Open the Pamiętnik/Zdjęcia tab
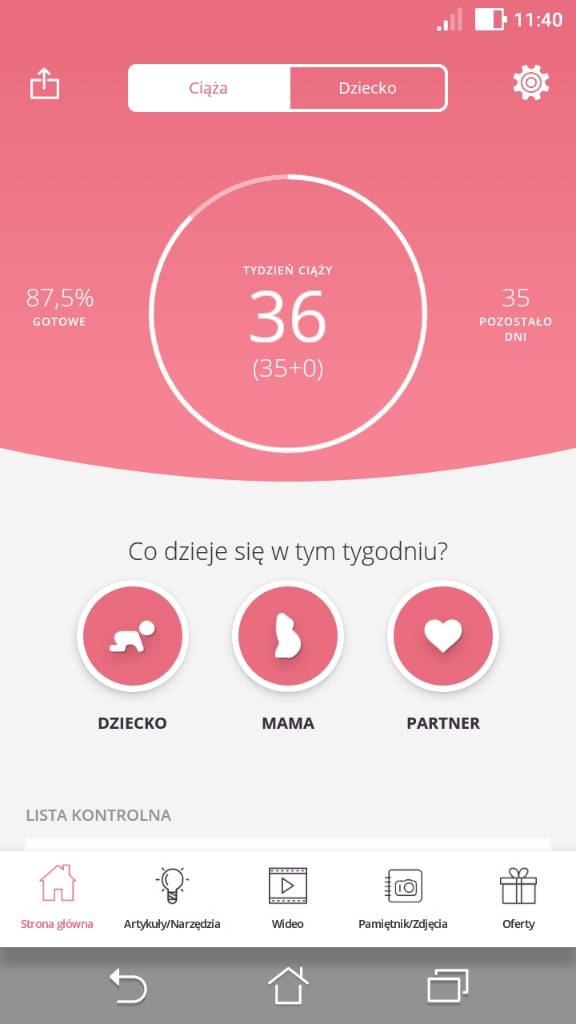The width and height of the screenshot is (576, 1024). 403,898
